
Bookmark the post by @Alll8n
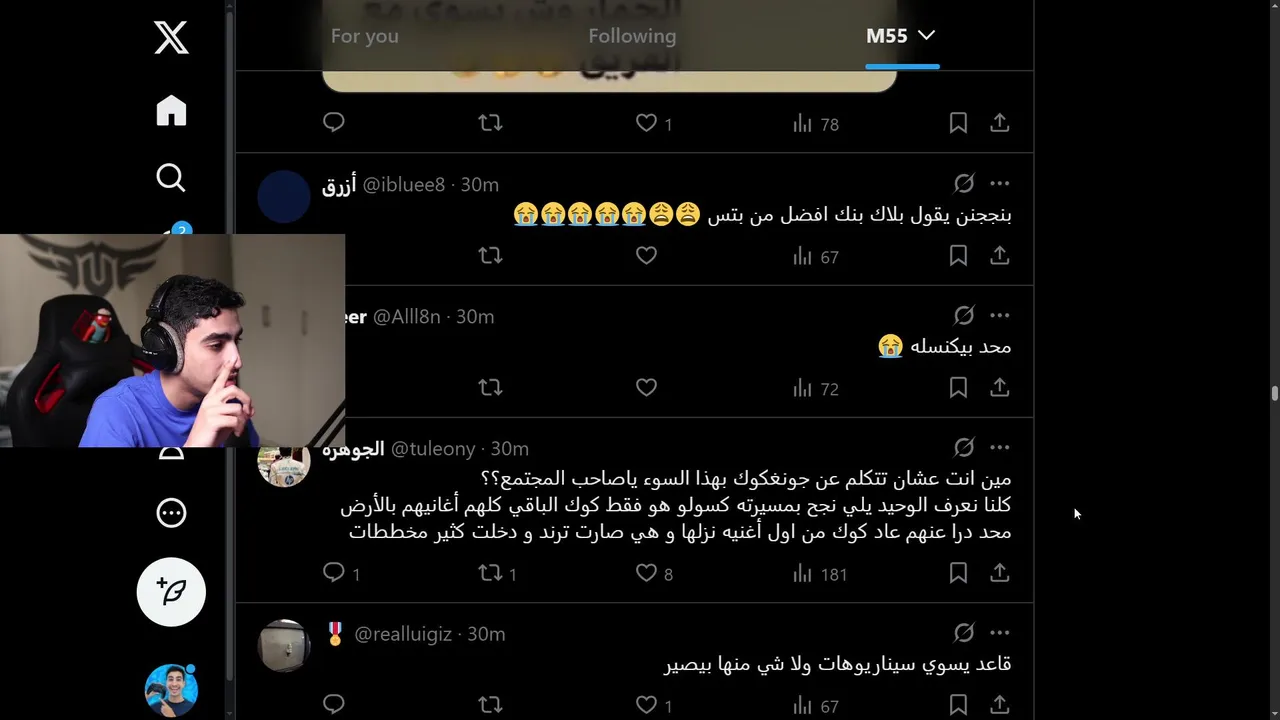coord(958,388)
